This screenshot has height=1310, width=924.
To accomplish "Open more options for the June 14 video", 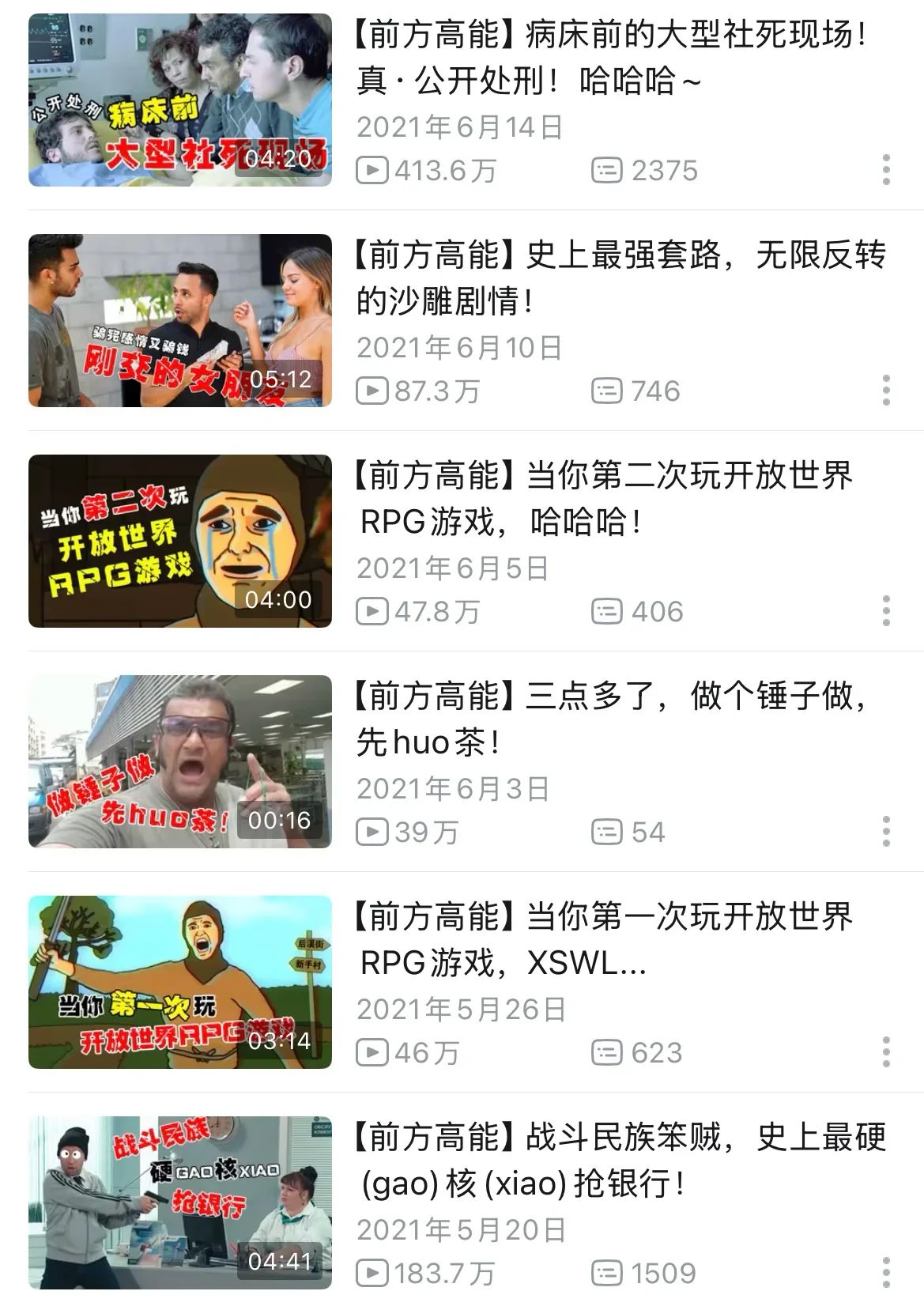I will coord(886,170).
